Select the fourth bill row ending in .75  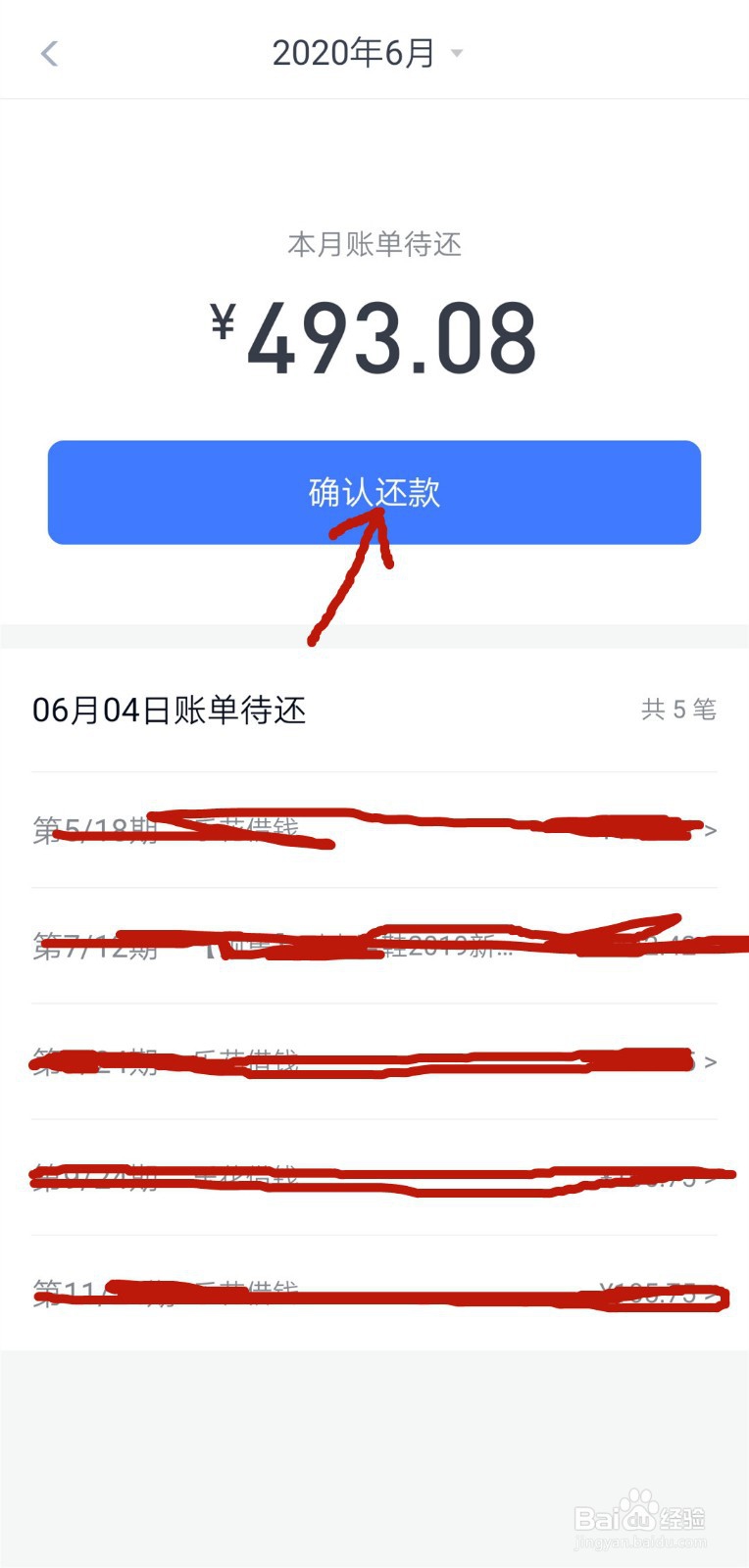click(x=373, y=1177)
